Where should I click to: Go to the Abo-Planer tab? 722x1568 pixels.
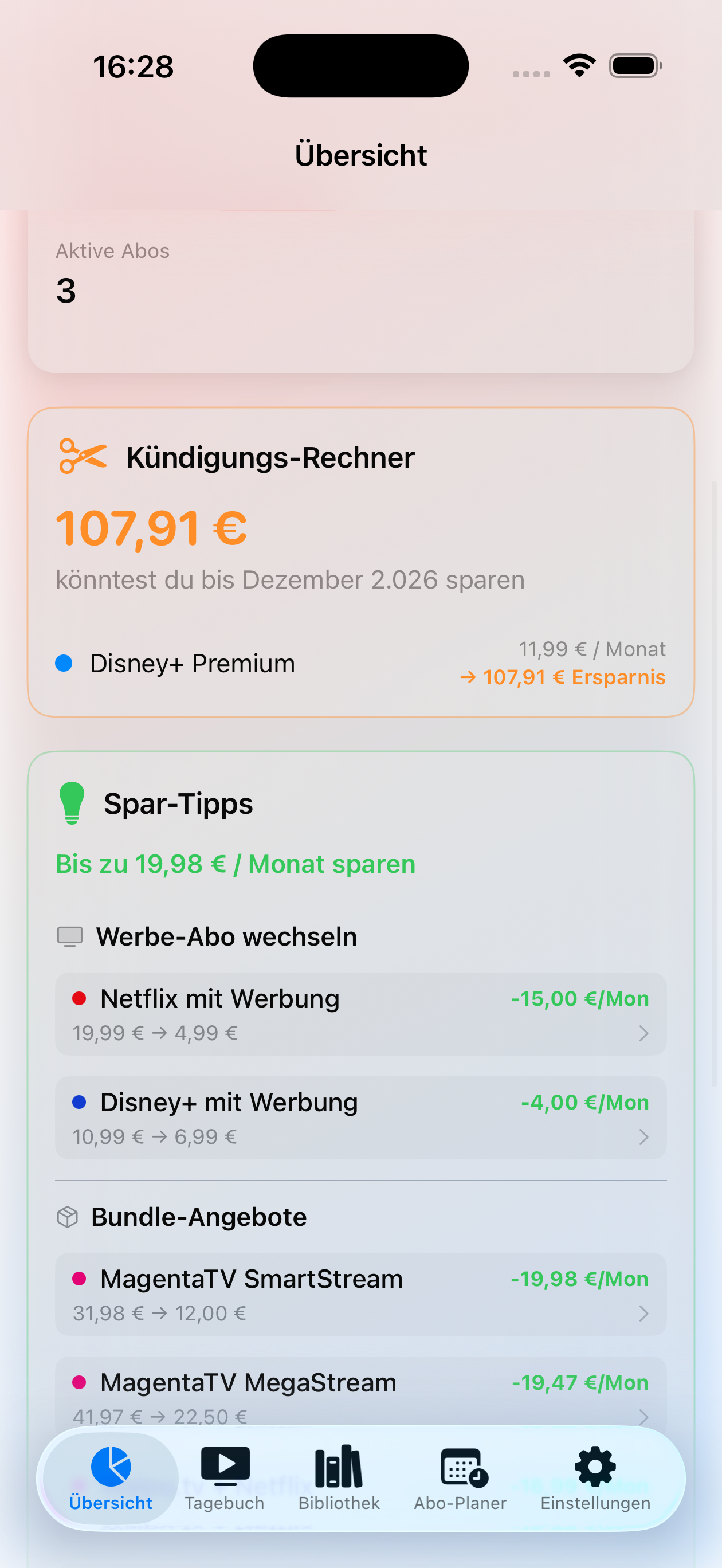pyautogui.click(x=460, y=1478)
